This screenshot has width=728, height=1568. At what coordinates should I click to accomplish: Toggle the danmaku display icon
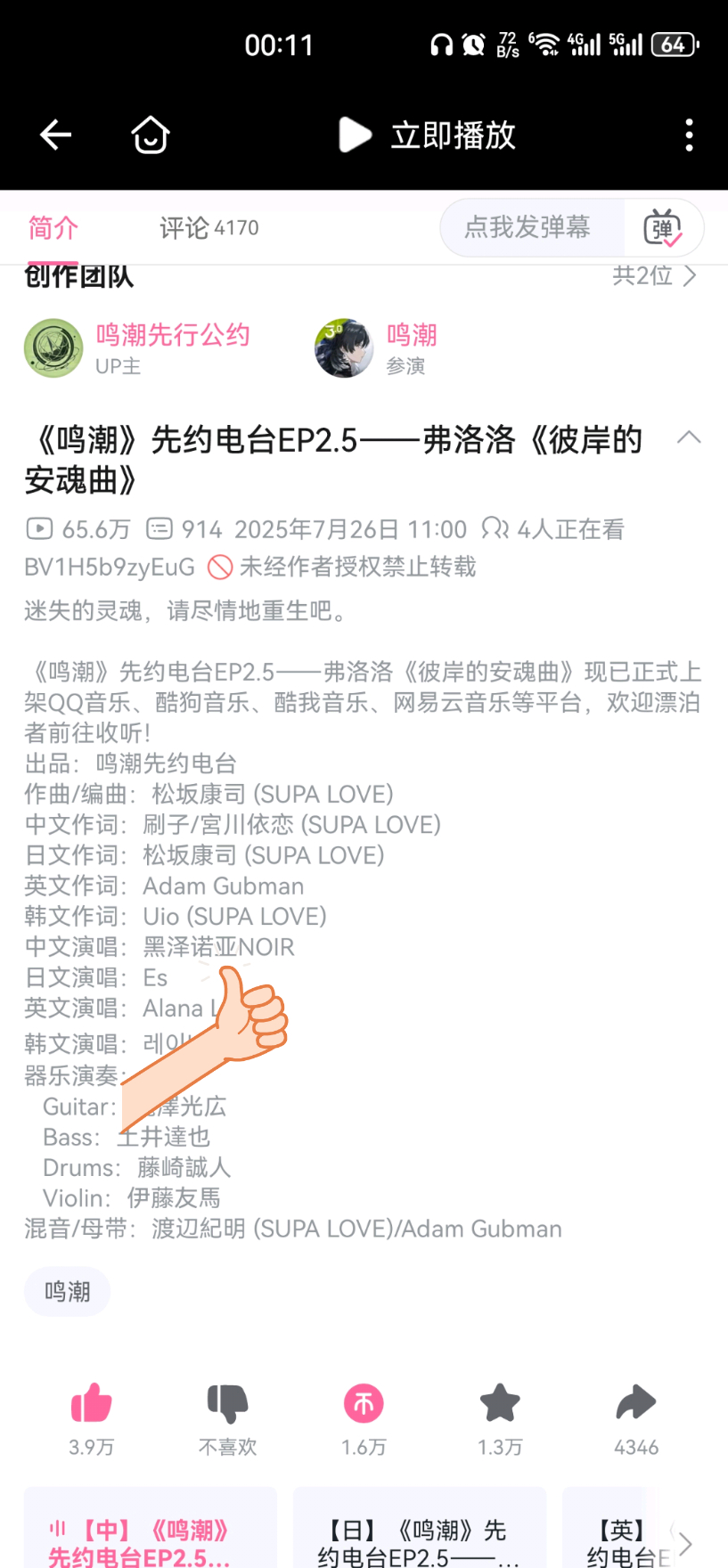(663, 228)
